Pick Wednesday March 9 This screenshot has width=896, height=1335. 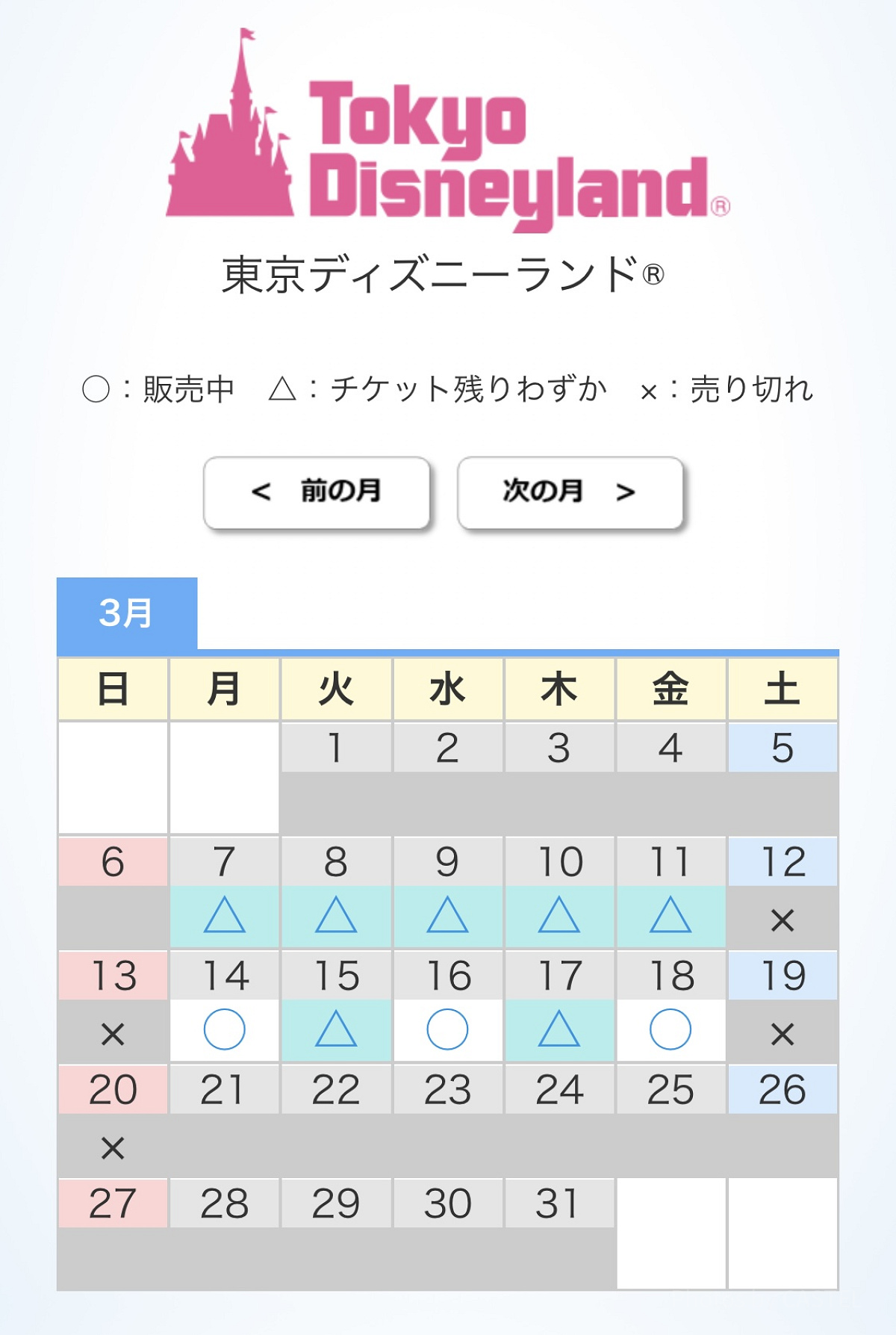click(447, 893)
